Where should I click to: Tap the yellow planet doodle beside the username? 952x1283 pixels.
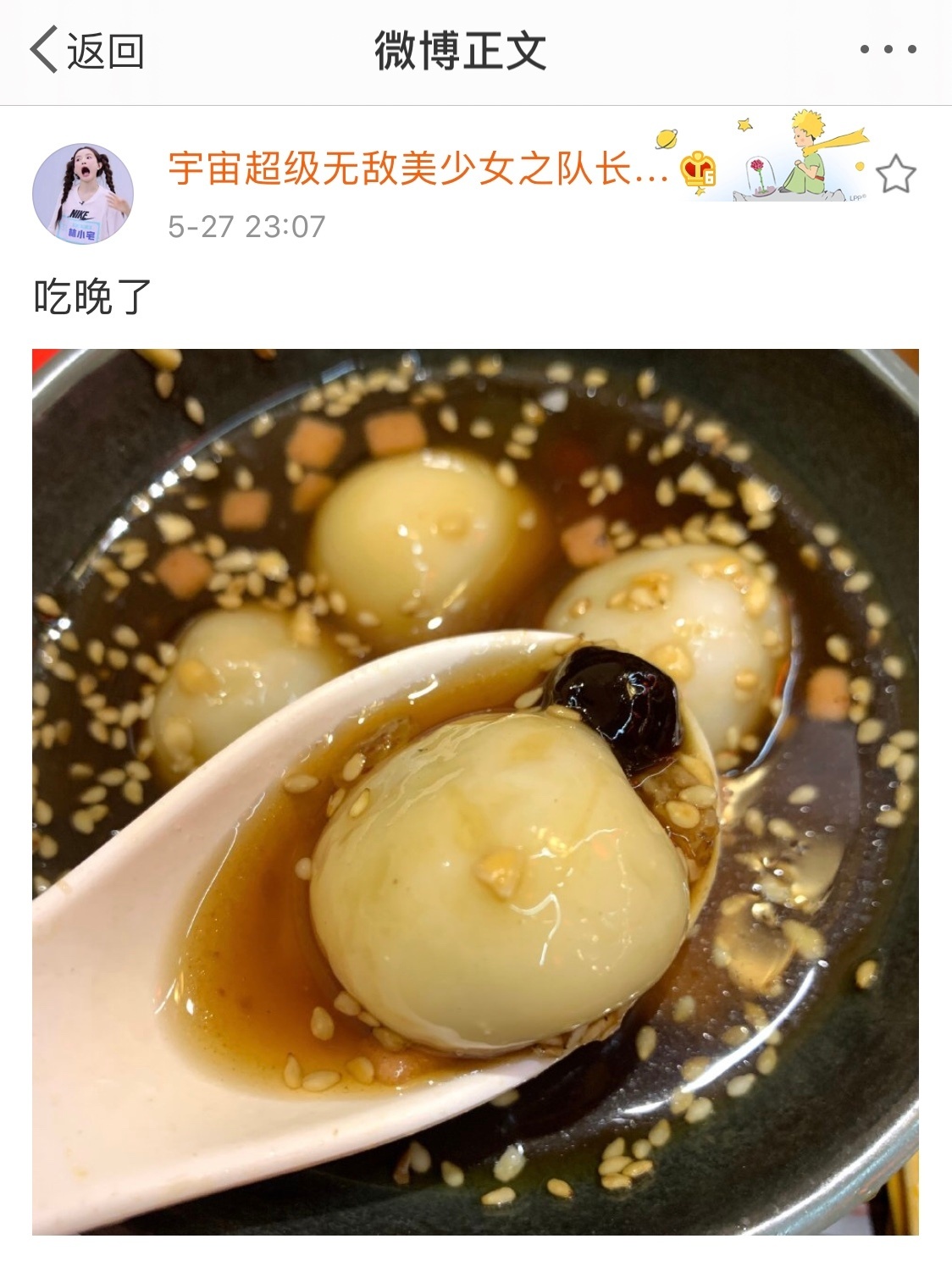tap(666, 141)
